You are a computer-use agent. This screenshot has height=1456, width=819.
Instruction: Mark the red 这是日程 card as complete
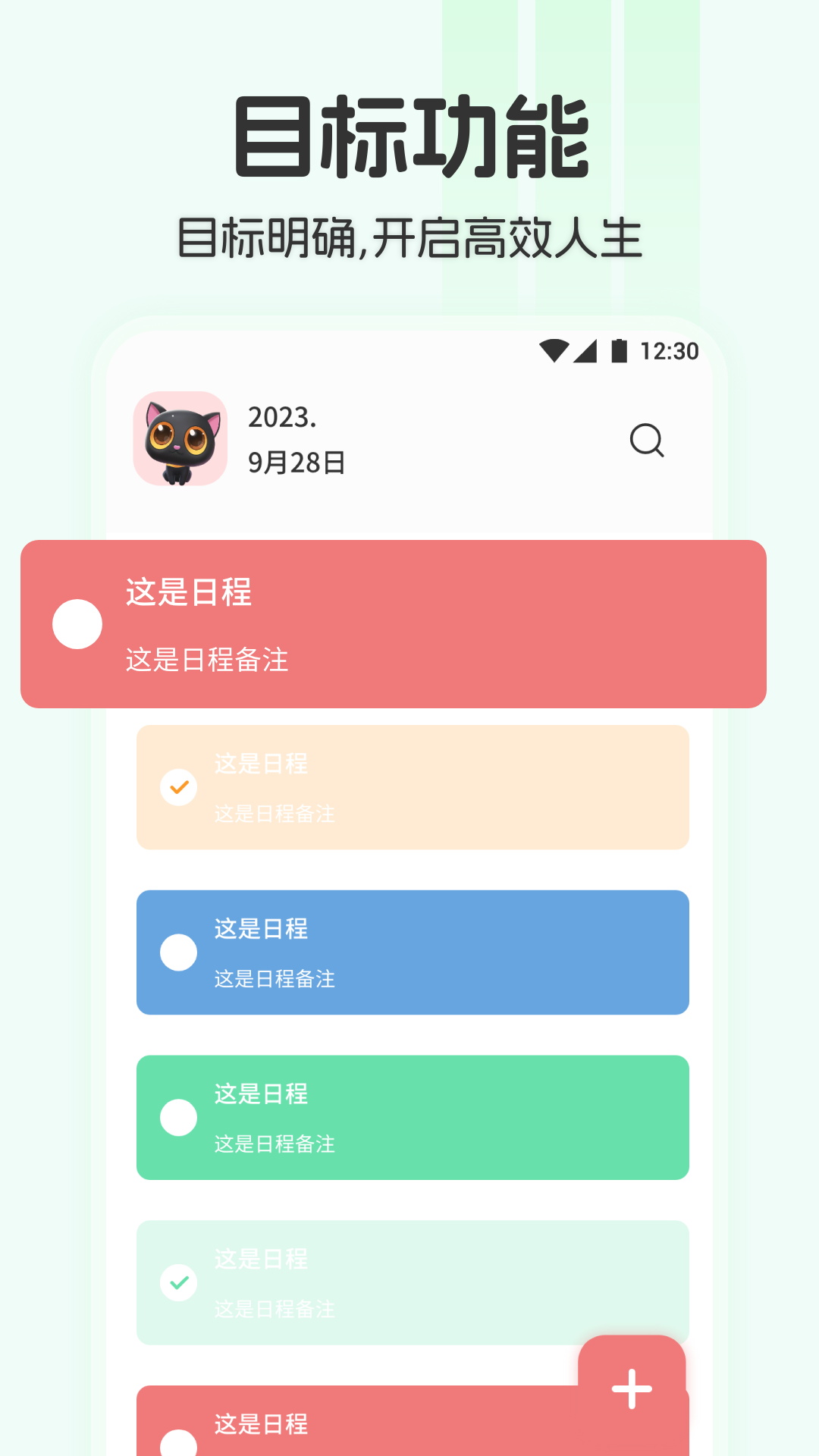[76, 623]
